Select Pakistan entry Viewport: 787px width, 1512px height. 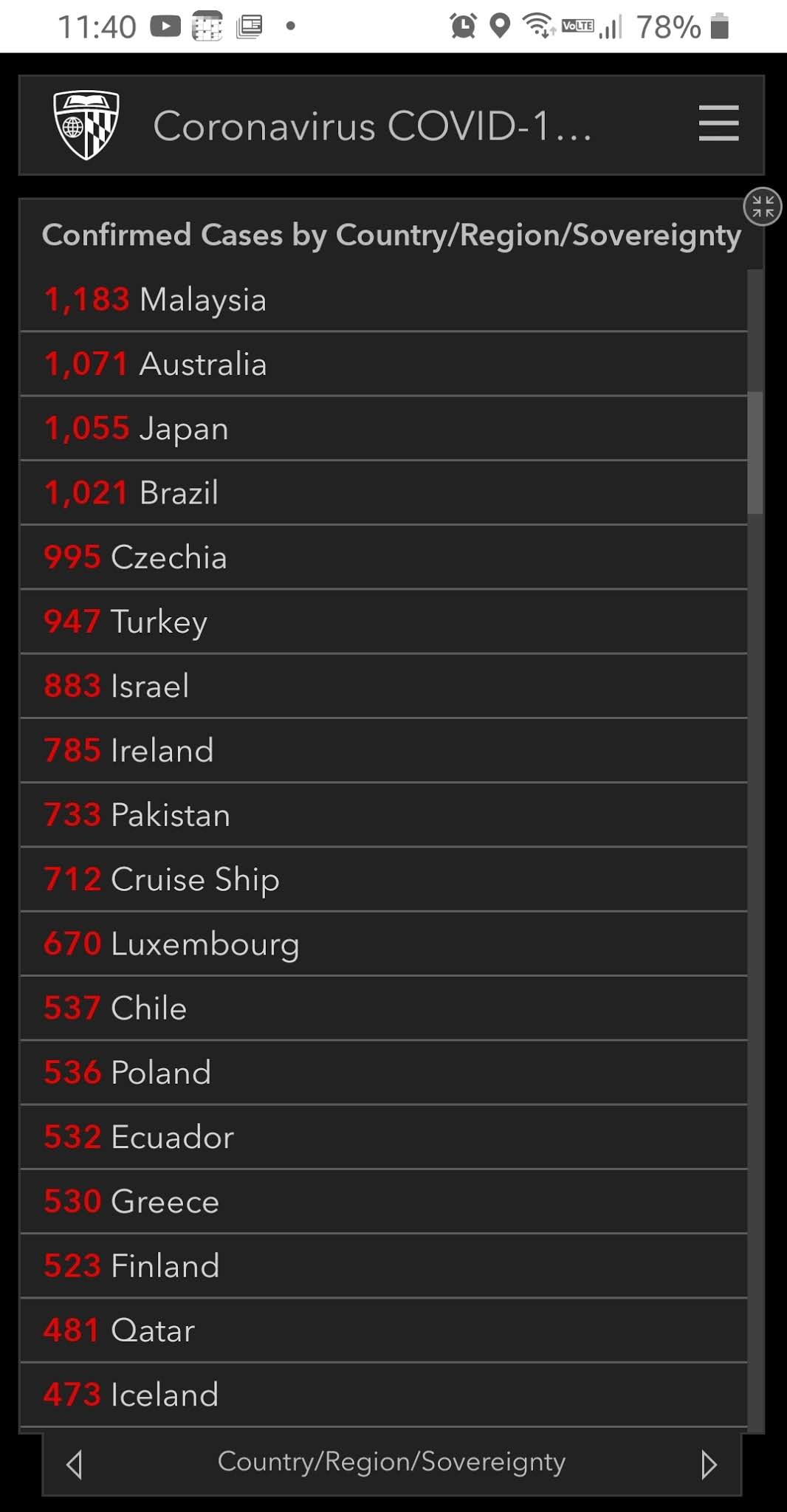click(383, 815)
